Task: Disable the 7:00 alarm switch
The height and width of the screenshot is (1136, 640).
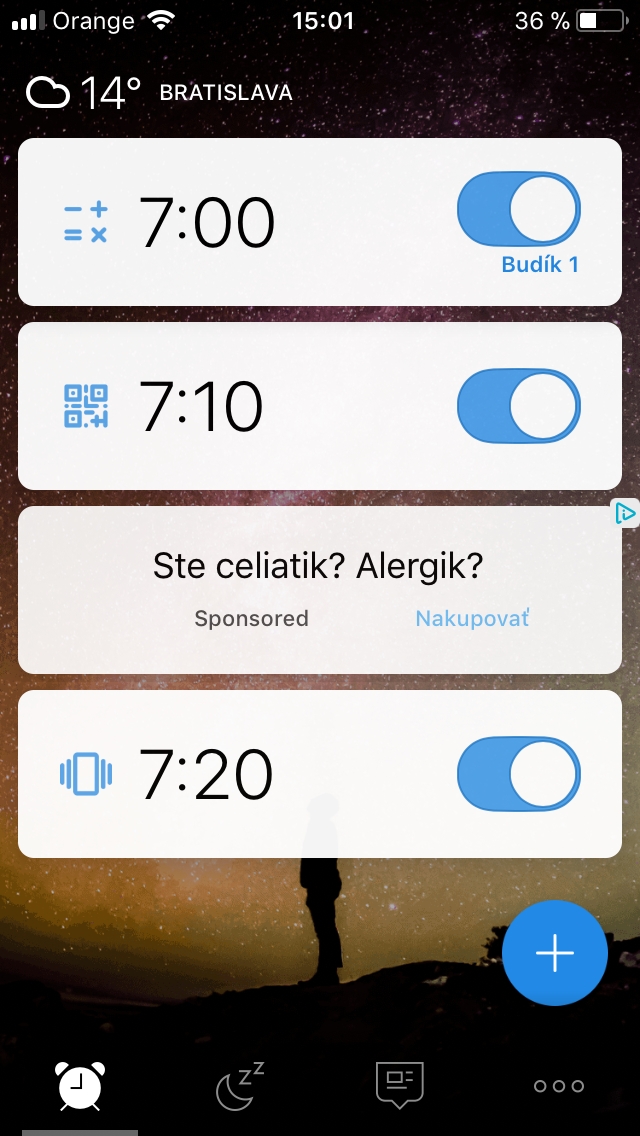Action: coord(519,209)
